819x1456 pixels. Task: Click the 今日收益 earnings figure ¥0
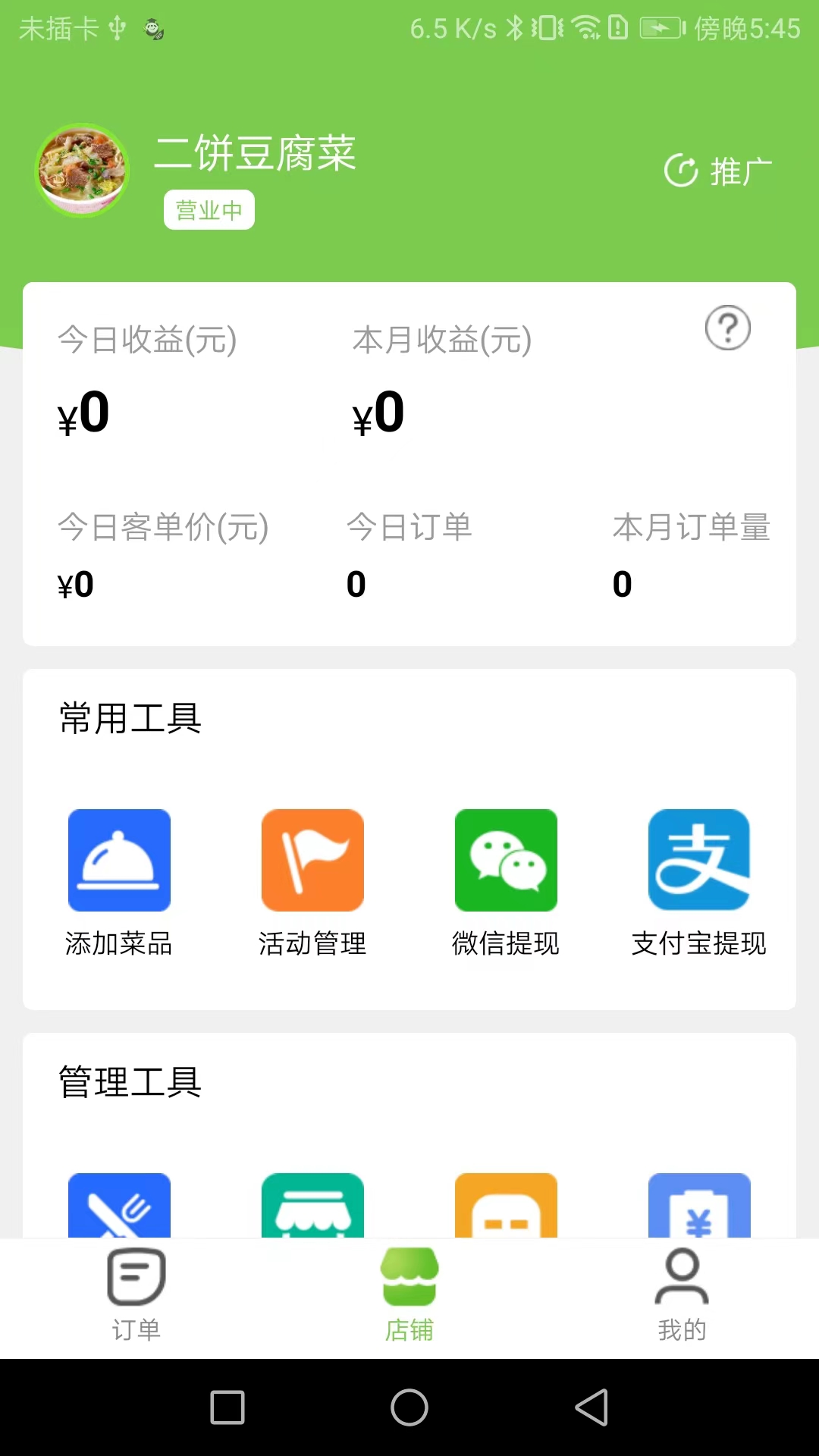[x=83, y=413]
